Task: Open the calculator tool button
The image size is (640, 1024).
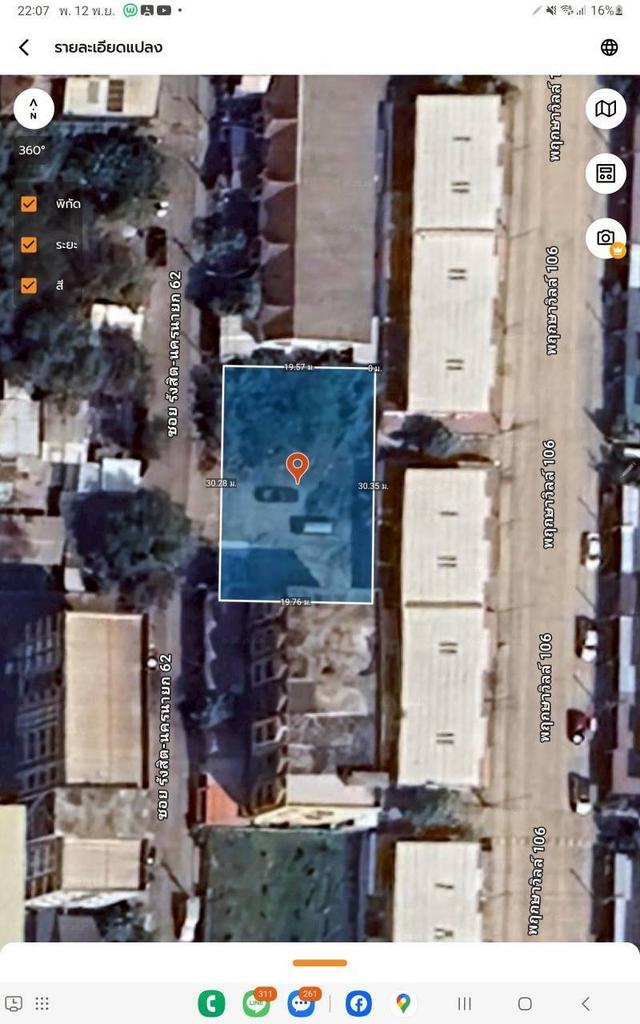Action: pos(605,173)
